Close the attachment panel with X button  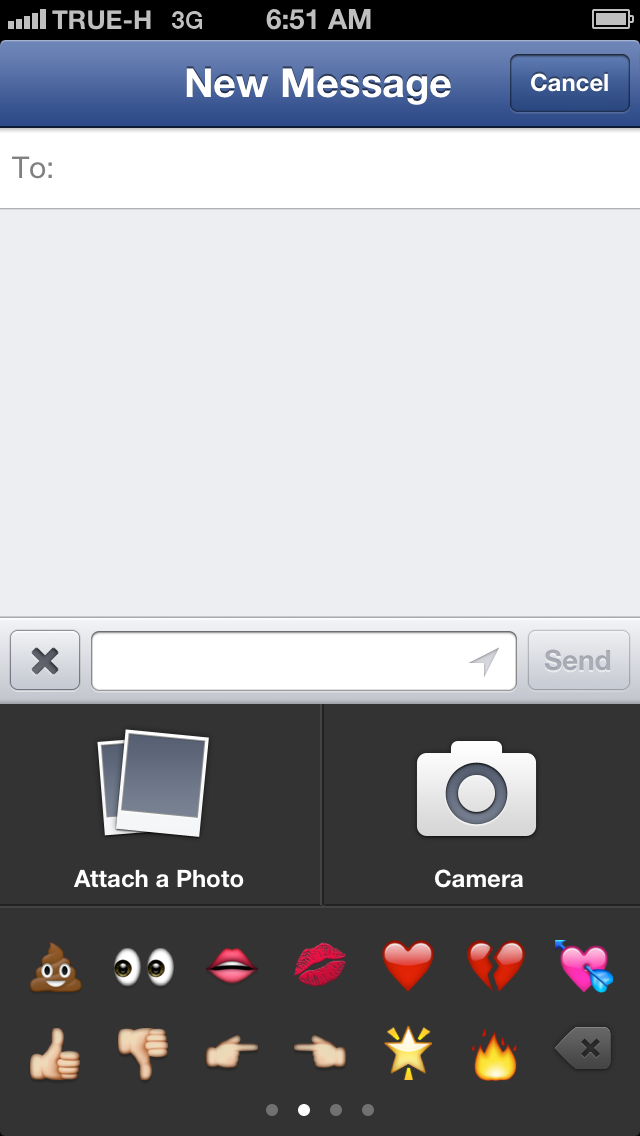[45, 660]
